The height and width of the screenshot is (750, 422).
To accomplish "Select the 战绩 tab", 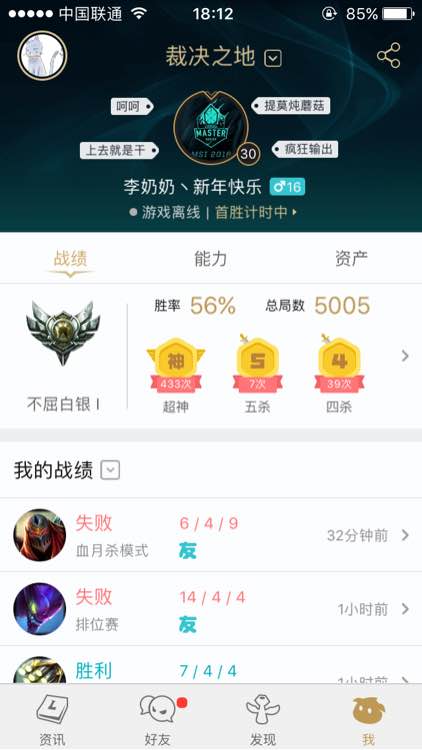I will point(70,259).
